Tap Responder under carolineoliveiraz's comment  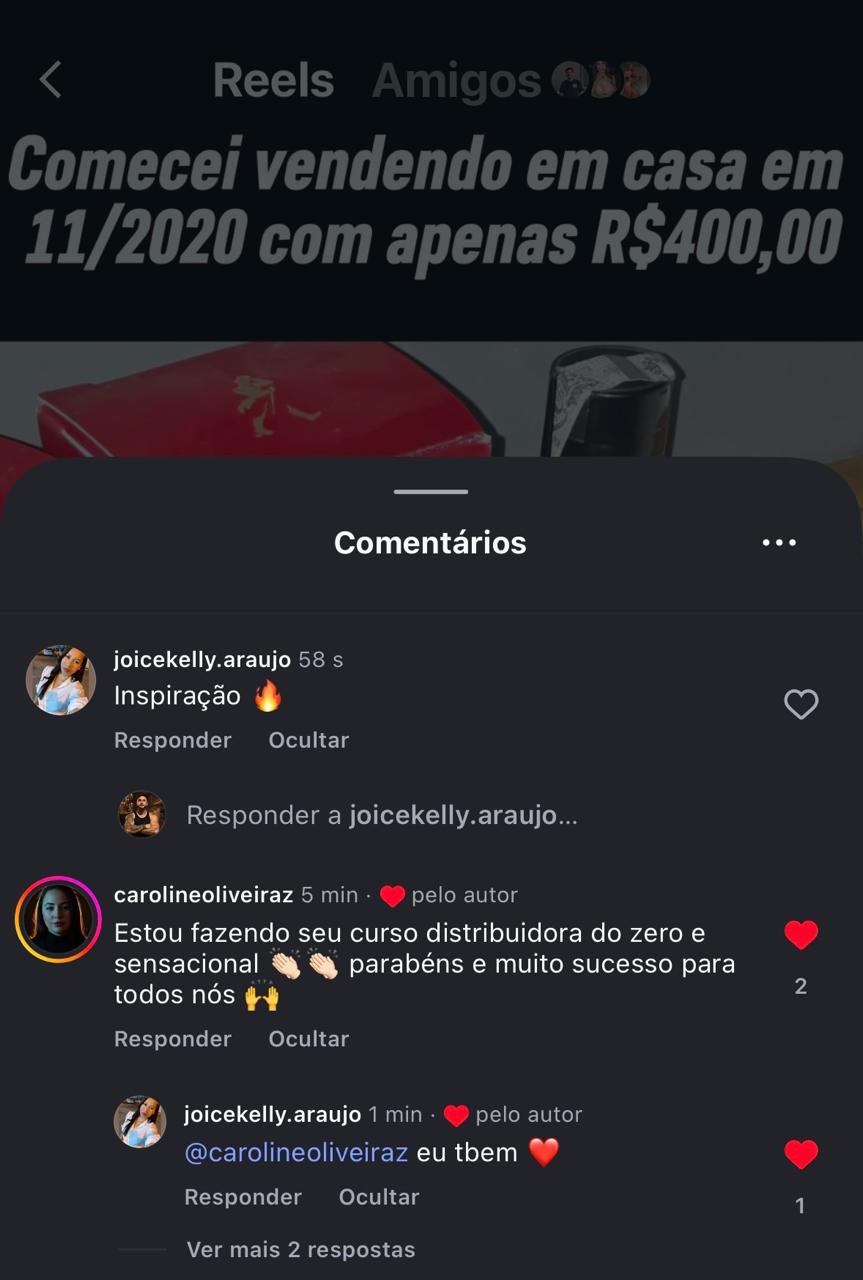tap(172, 1039)
